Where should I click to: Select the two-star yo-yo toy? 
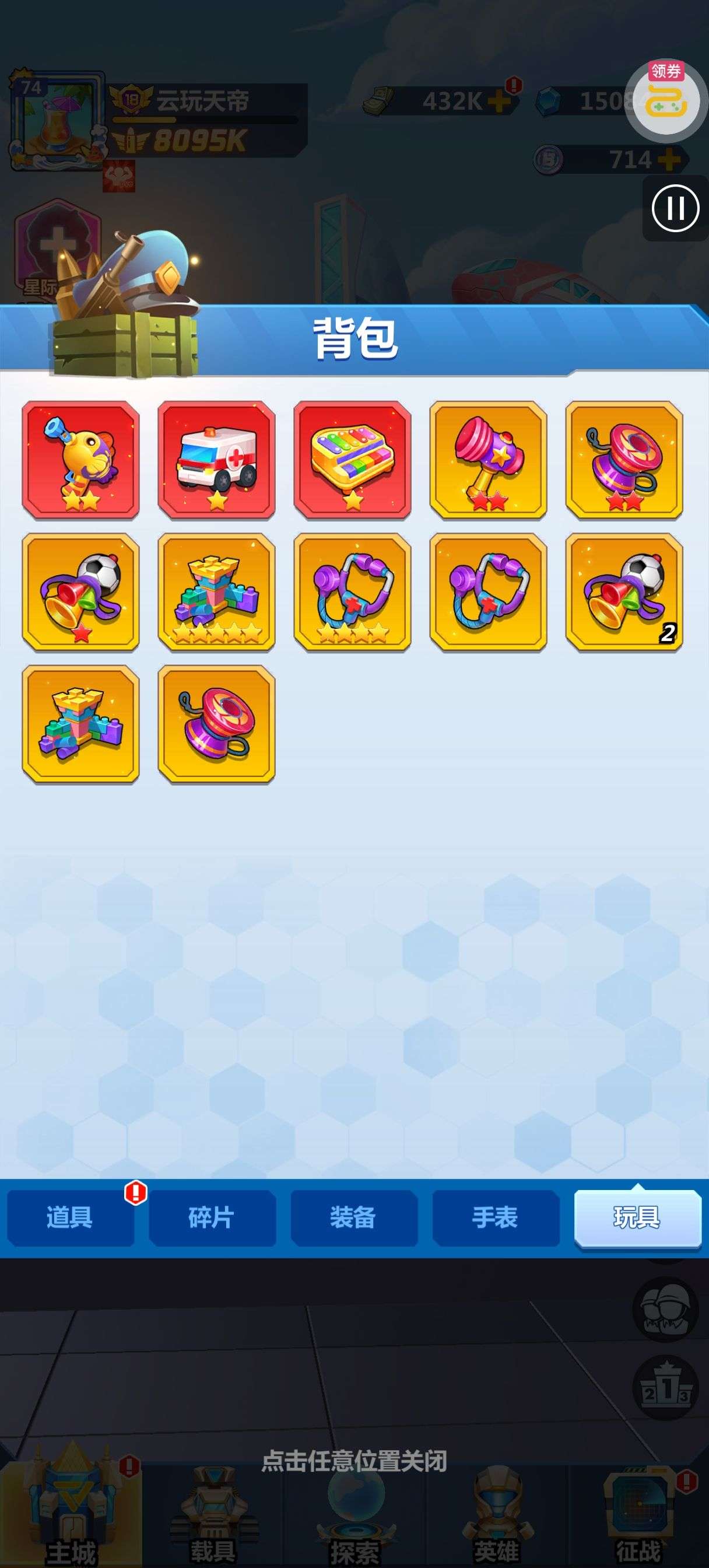[624, 460]
